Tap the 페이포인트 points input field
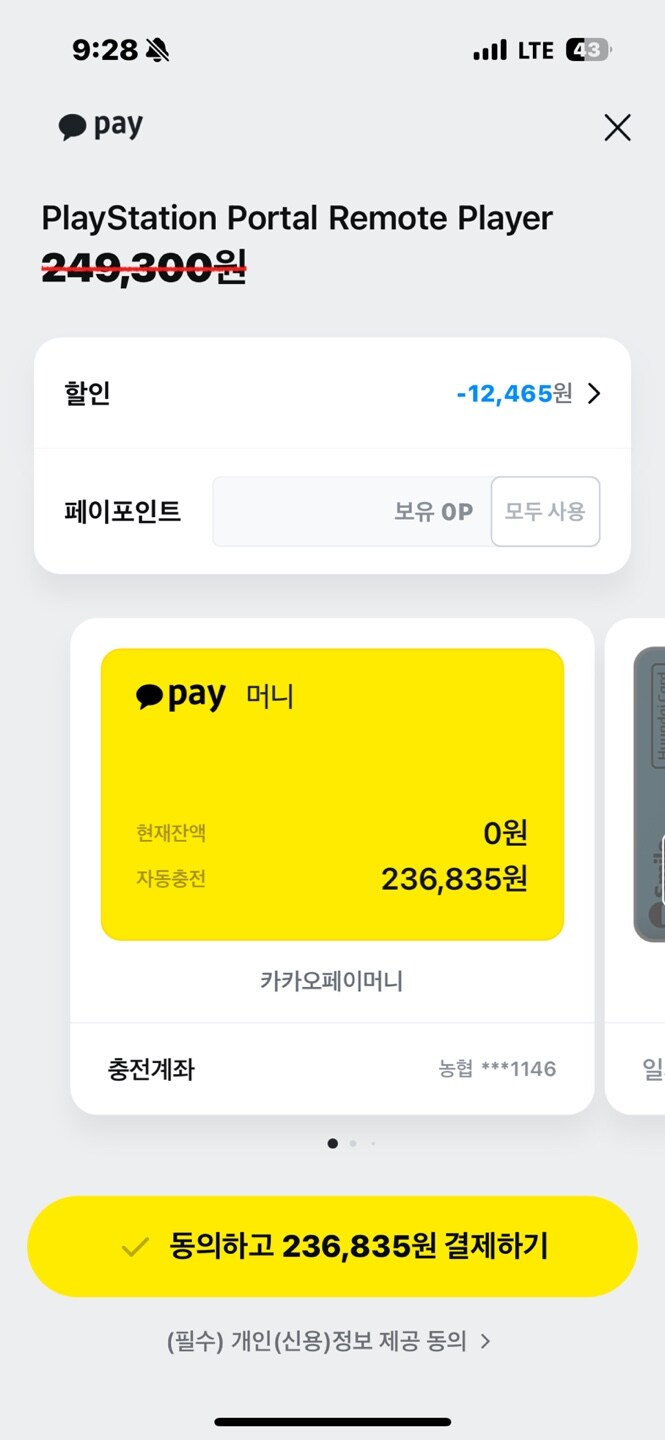Image resolution: width=665 pixels, height=1440 pixels. coord(352,512)
